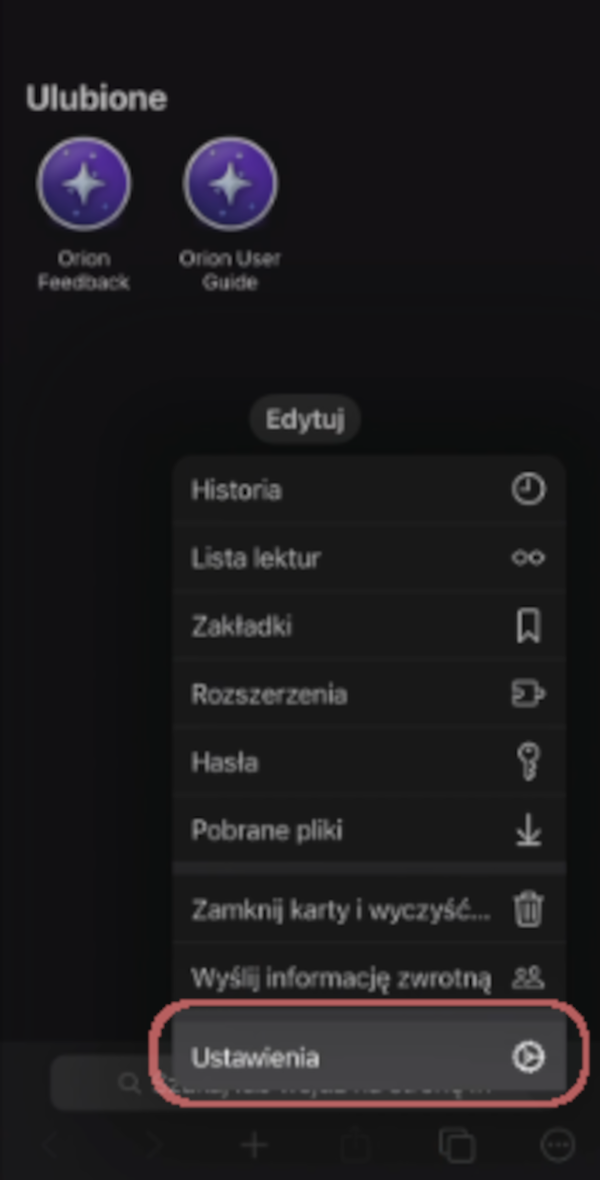600x1180 pixels.
Task: Select Zamknij karty i wyczyść
Action: (368, 910)
